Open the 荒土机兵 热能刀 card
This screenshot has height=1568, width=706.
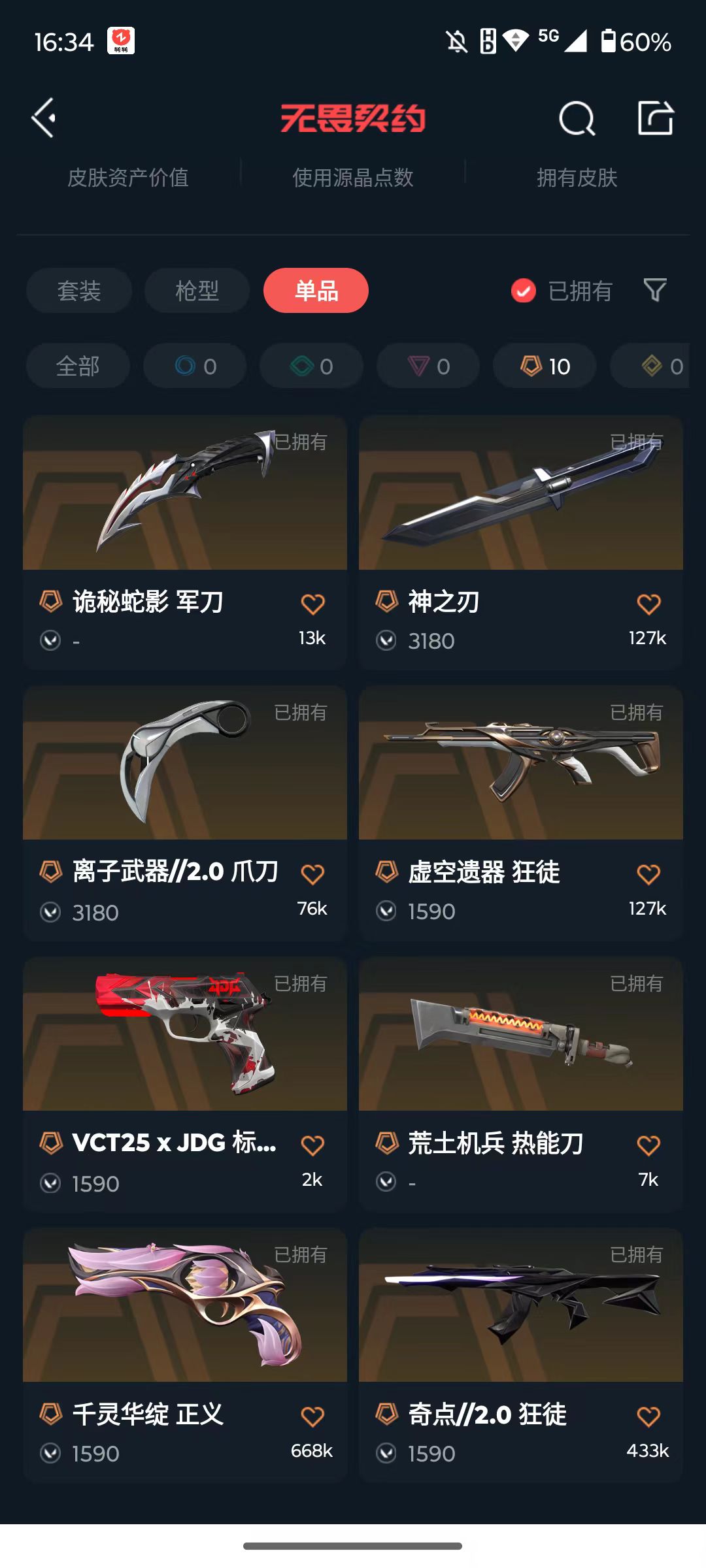(x=521, y=1085)
